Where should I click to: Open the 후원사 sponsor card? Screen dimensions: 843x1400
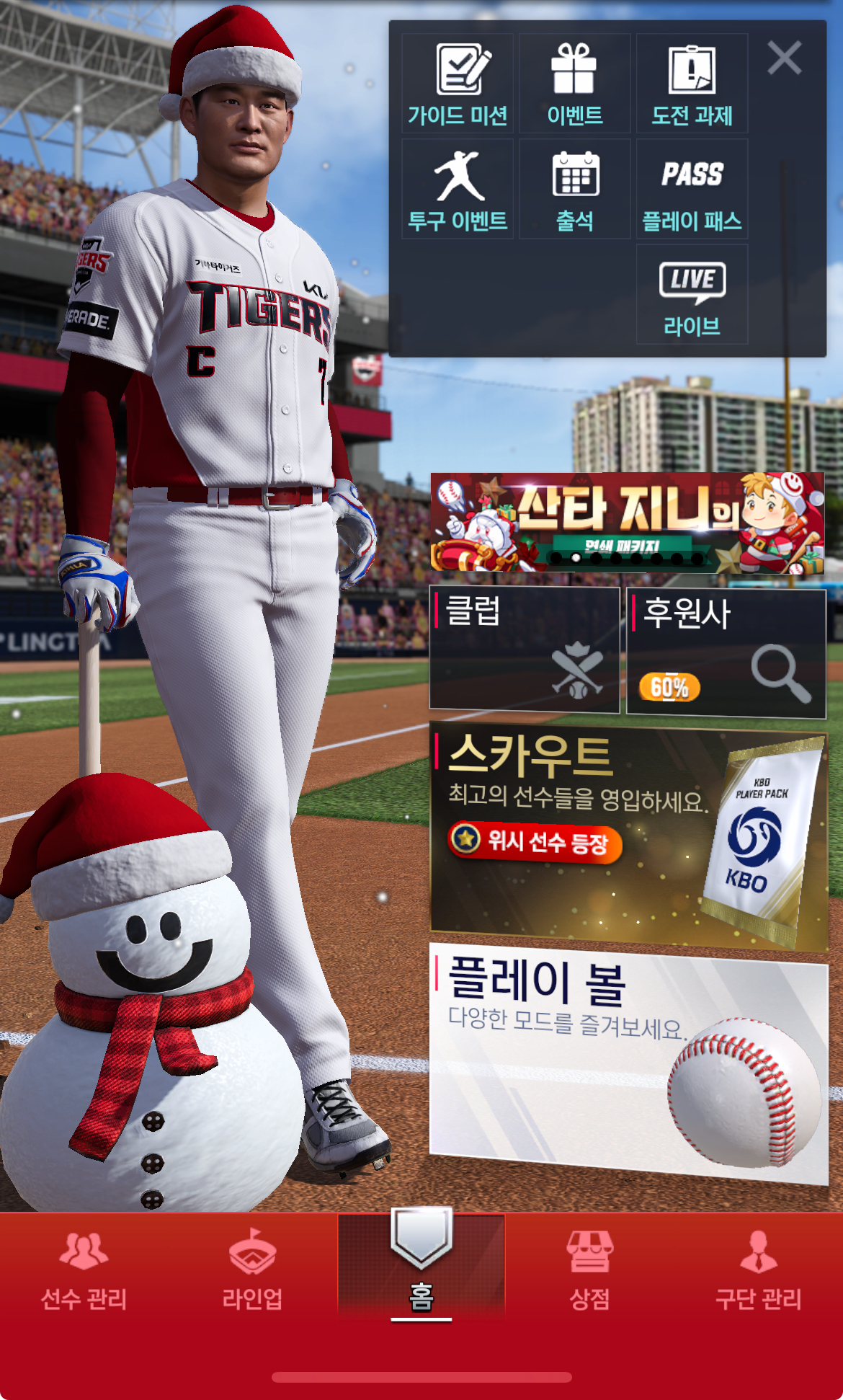coord(726,652)
